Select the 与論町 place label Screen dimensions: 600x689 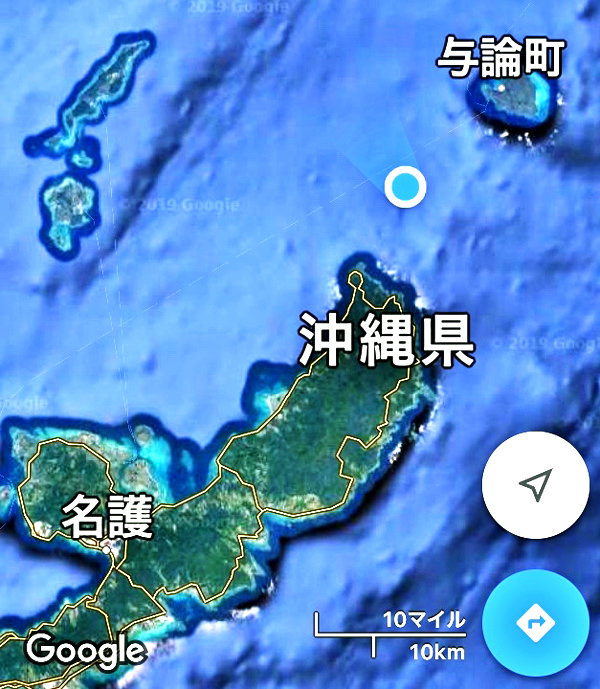coord(500,61)
